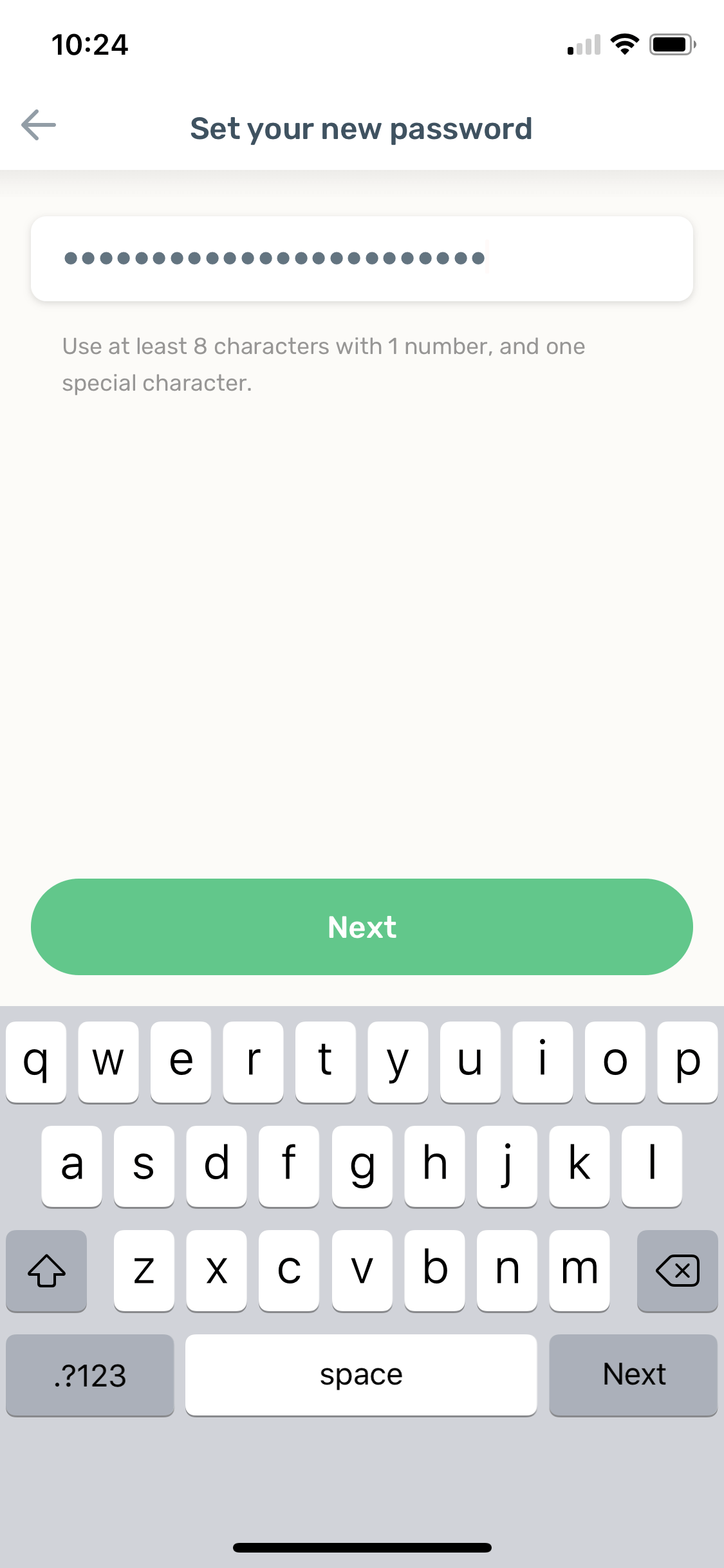Image resolution: width=724 pixels, height=1568 pixels.
Task: Tap the new password field
Action: coord(362,259)
